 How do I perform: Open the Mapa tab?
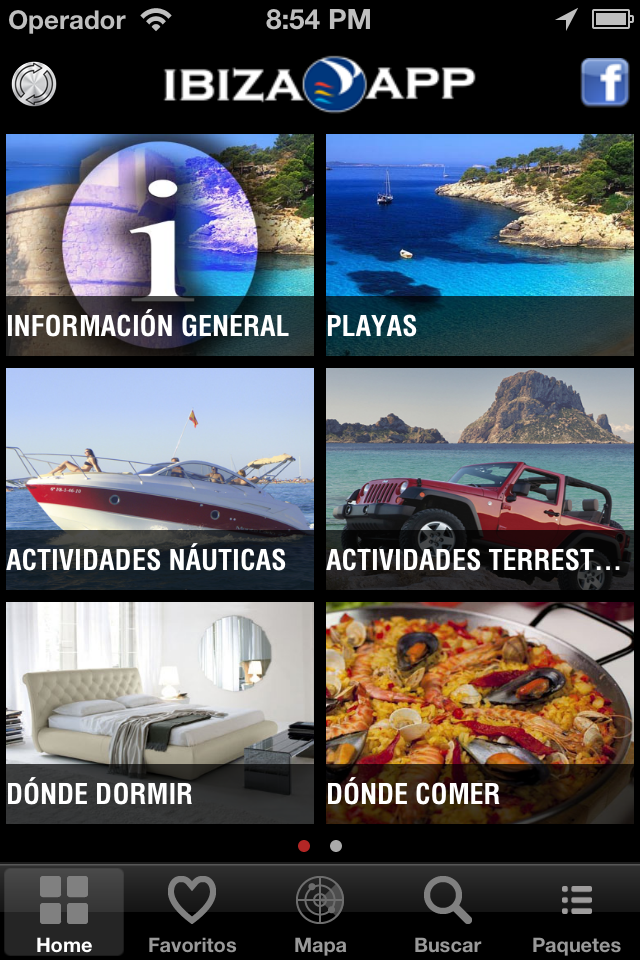pos(320,914)
